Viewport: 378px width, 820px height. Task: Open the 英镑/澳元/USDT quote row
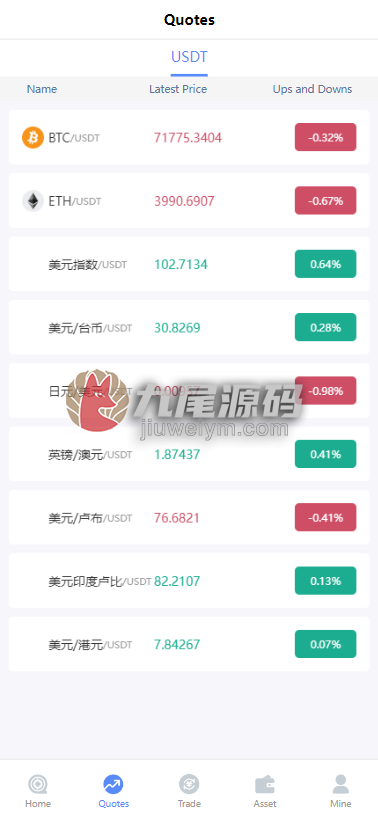click(189, 454)
